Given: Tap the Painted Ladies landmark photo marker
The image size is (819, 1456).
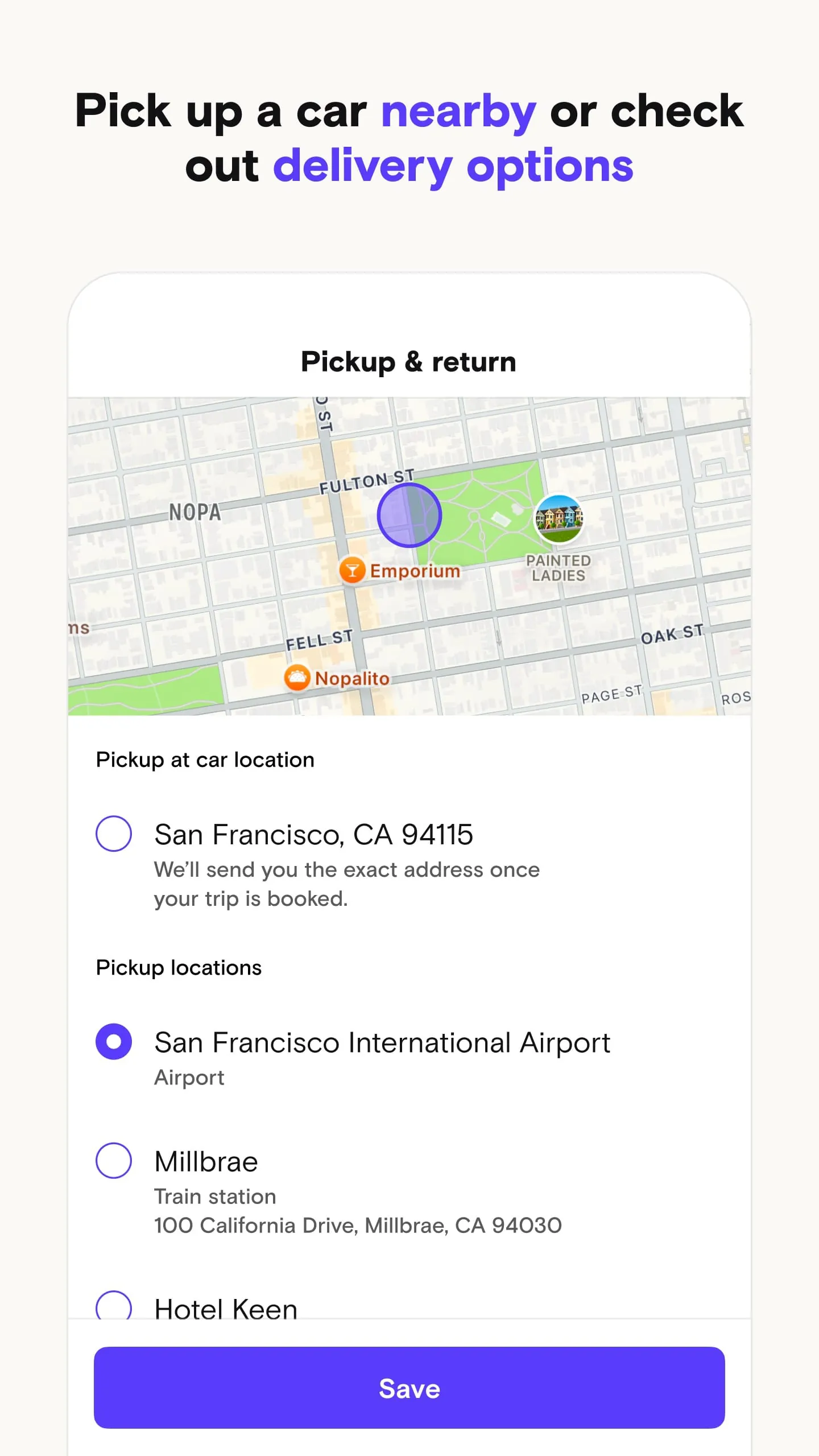Looking at the screenshot, I should [x=559, y=519].
